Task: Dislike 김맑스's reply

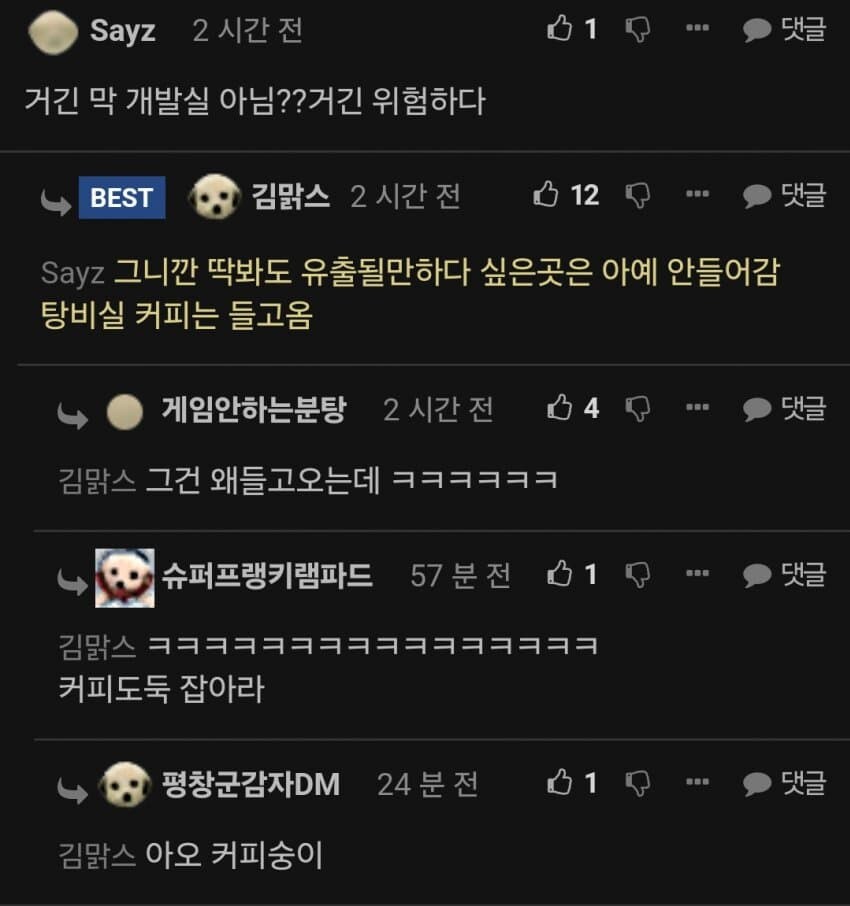Action: pyautogui.click(x=637, y=195)
